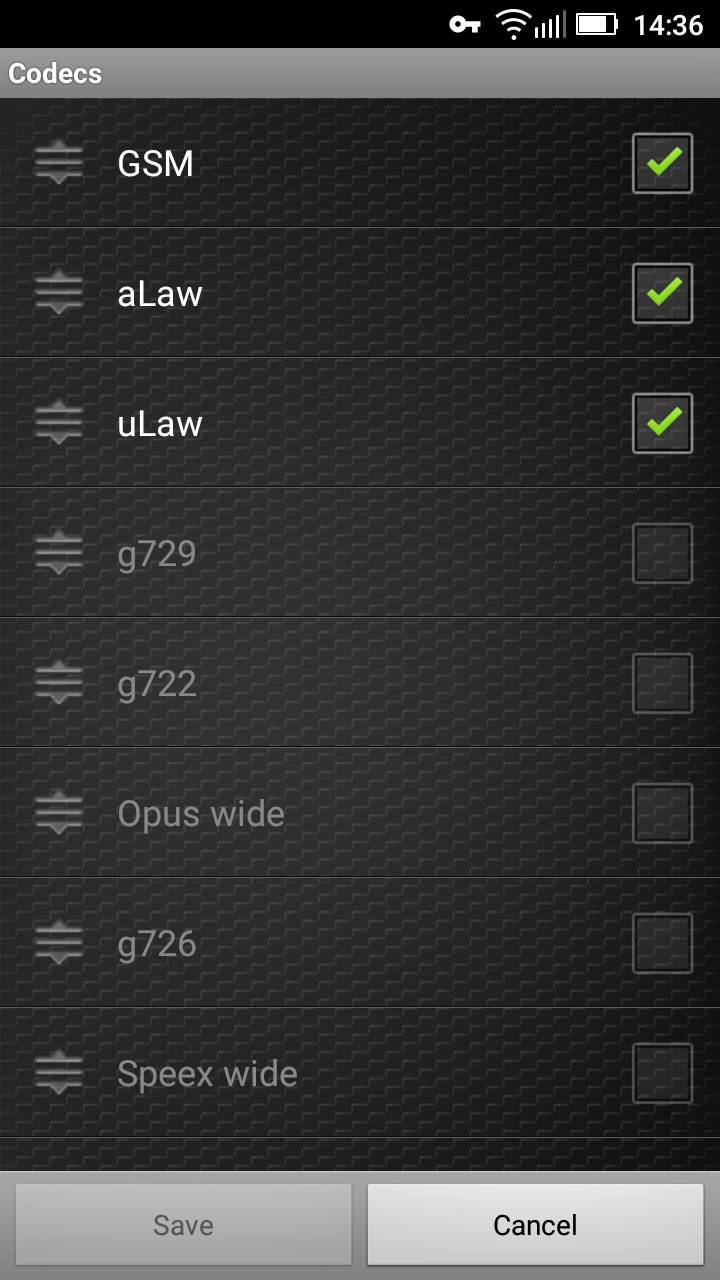Untick the uLaw codec checkbox
The width and height of the screenshot is (720, 1280).
[662, 423]
